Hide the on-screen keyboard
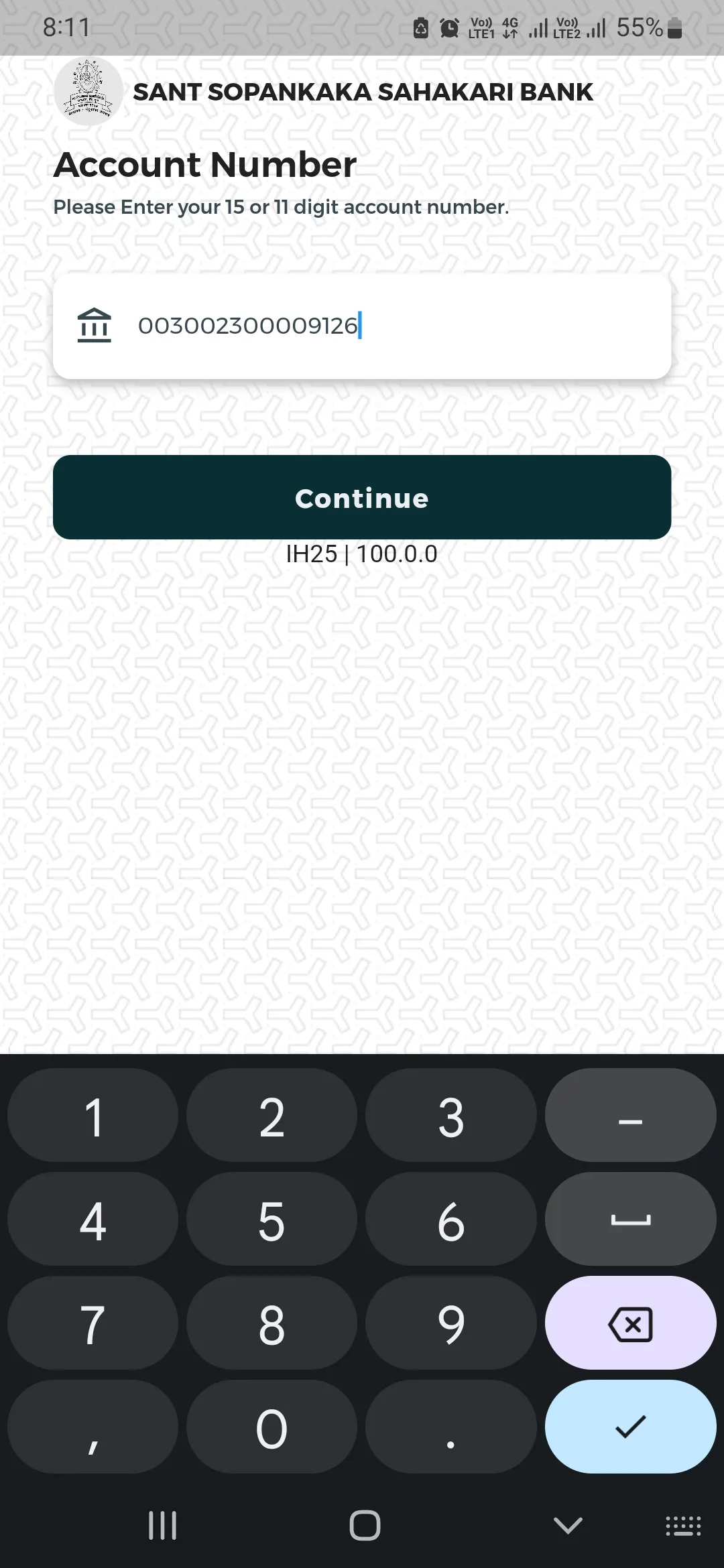724x1568 pixels. [x=568, y=1526]
